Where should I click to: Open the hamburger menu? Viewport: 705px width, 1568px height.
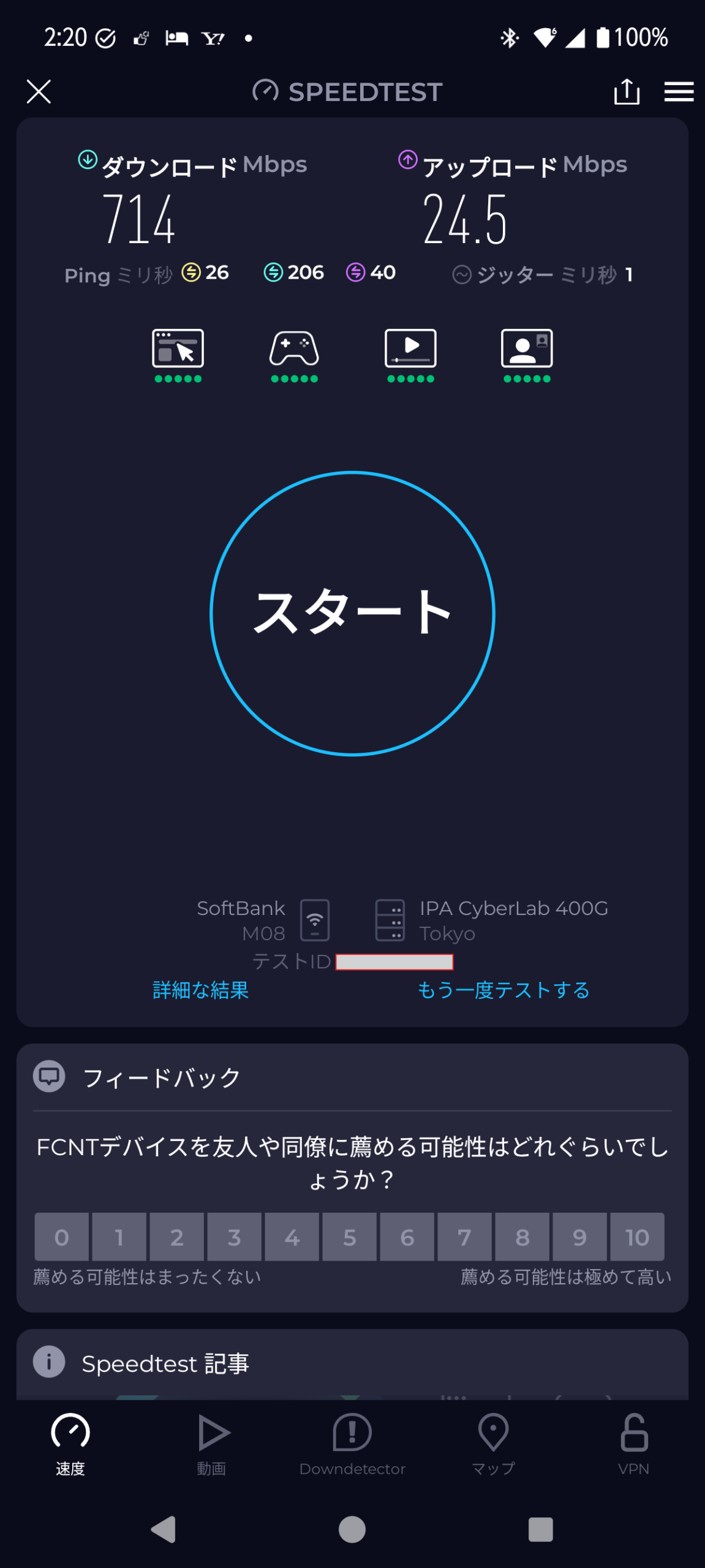point(679,92)
